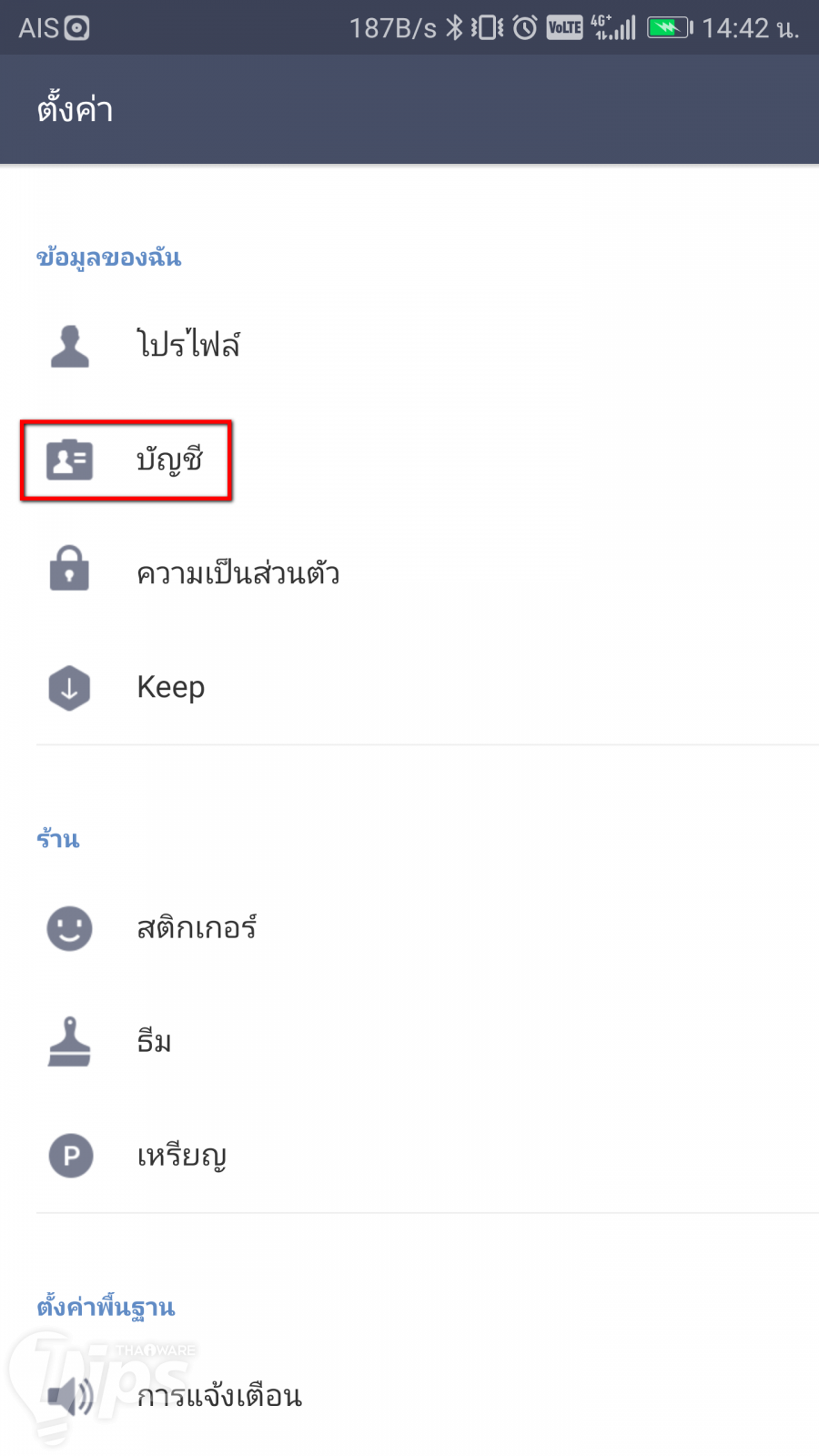Open ความเป็นส่วนตัว (Privacy) settings
The image size is (819, 1456).
[238, 574]
